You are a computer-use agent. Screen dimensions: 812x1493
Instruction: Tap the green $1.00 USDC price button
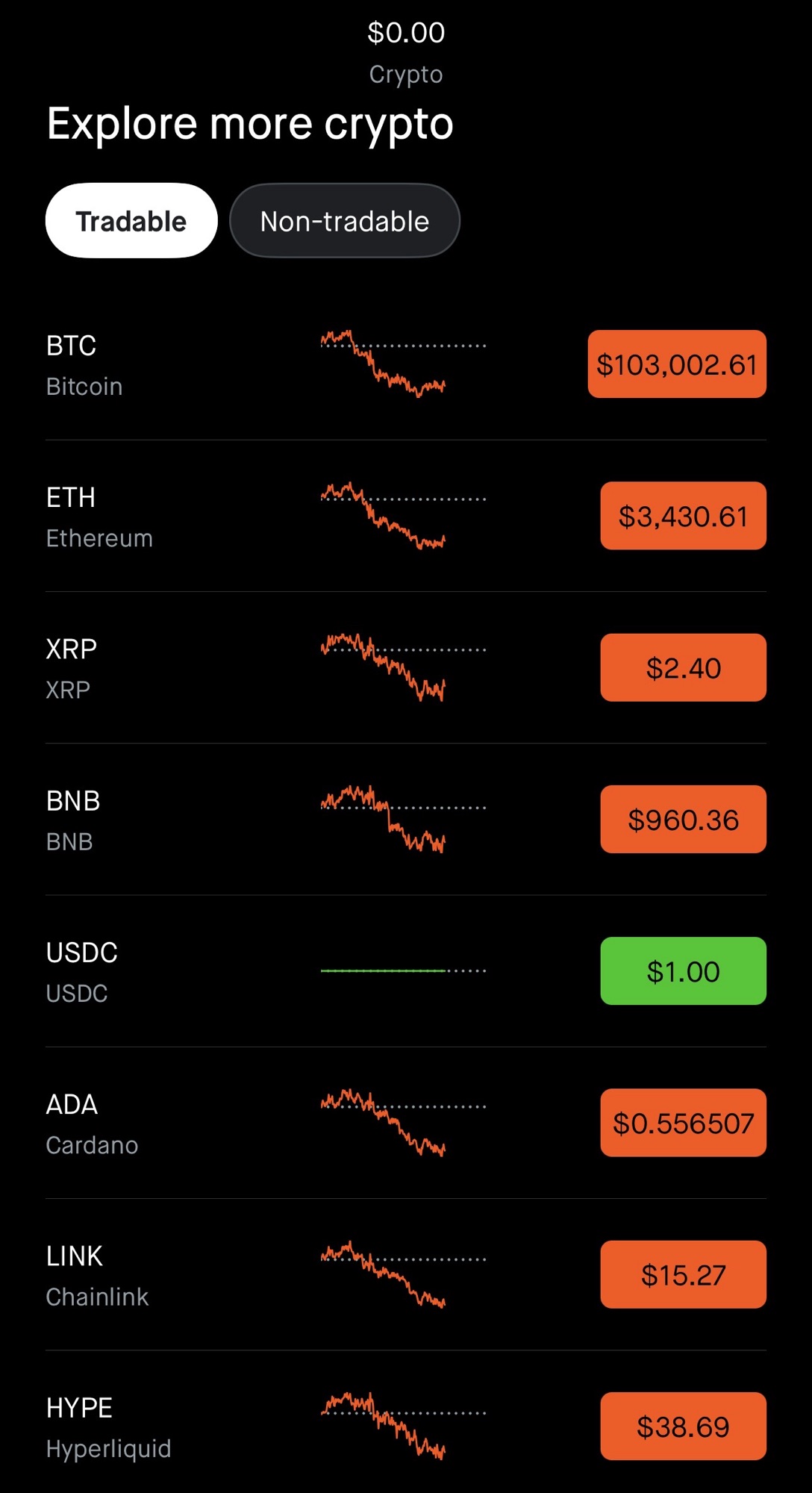pos(683,970)
